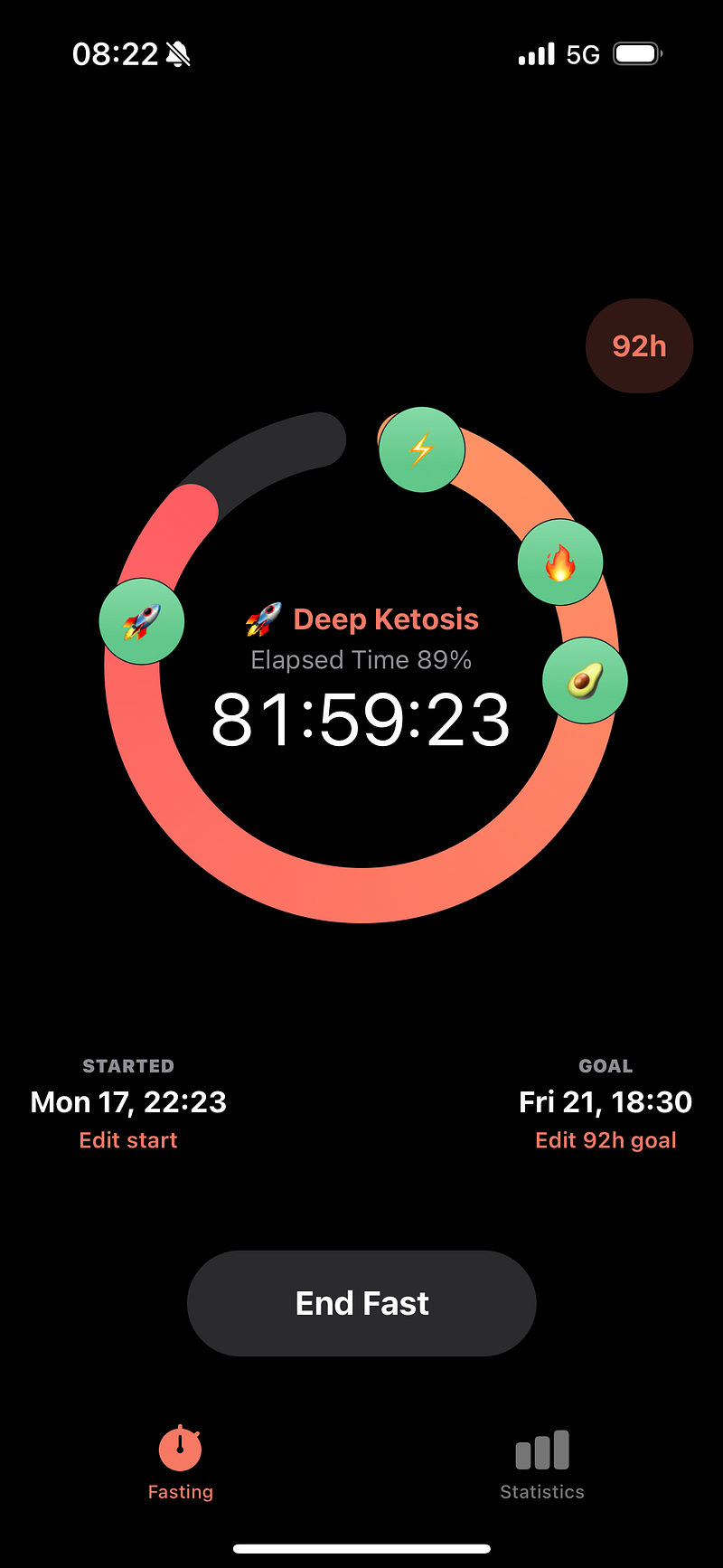Edit the 92h goal
Screen dimensions: 723x1568
[606, 1140]
